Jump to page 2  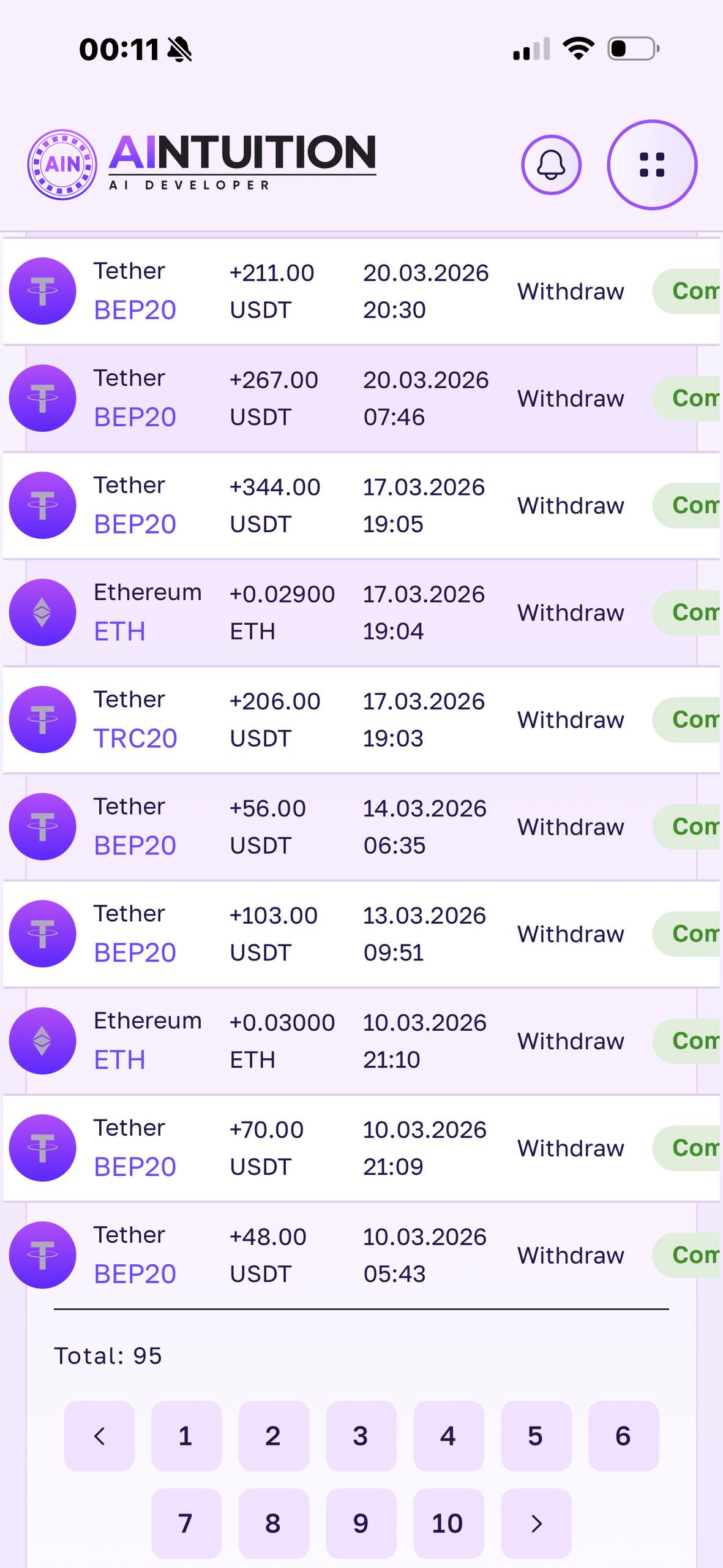pyautogui.click(x=274, y=1436)
